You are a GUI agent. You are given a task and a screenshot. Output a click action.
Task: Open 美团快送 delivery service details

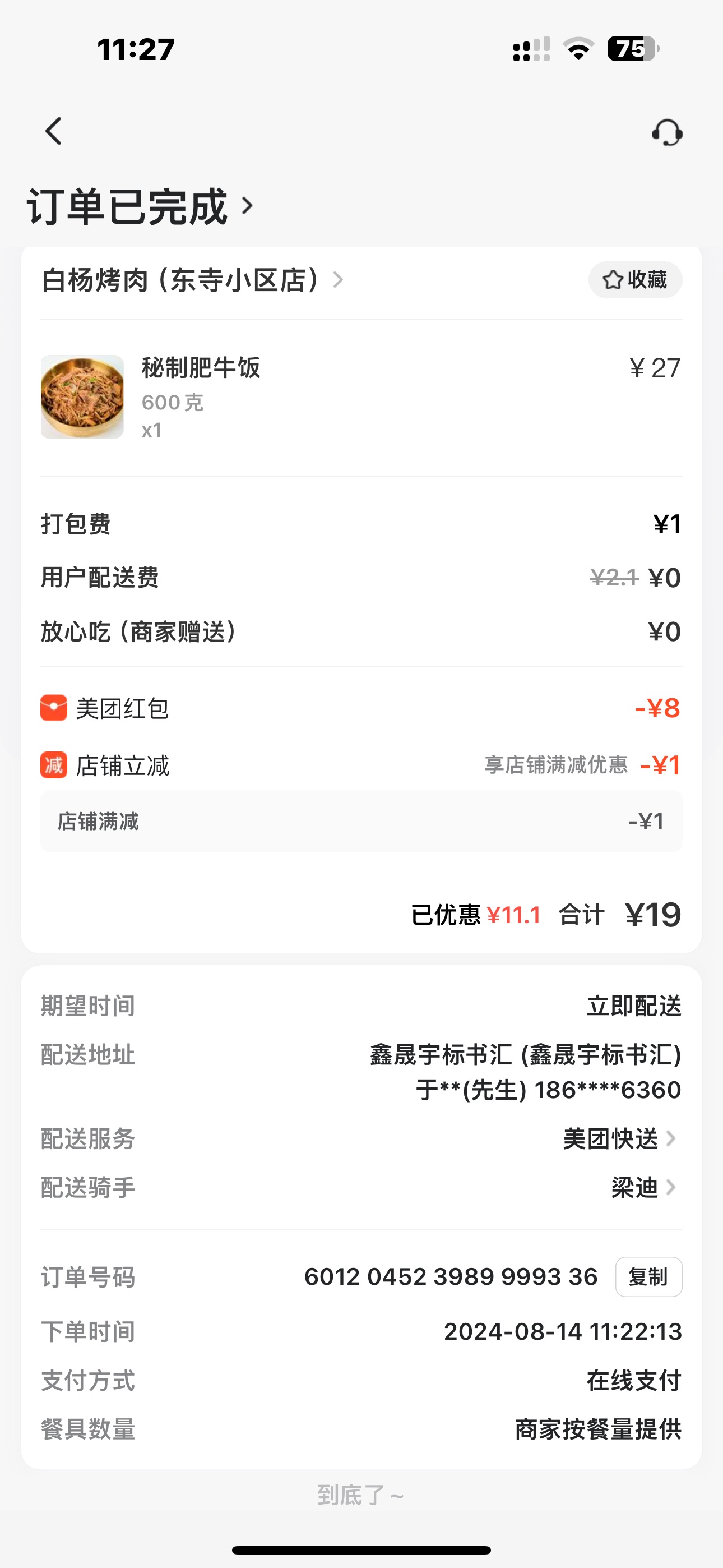tap(619, 1138)
